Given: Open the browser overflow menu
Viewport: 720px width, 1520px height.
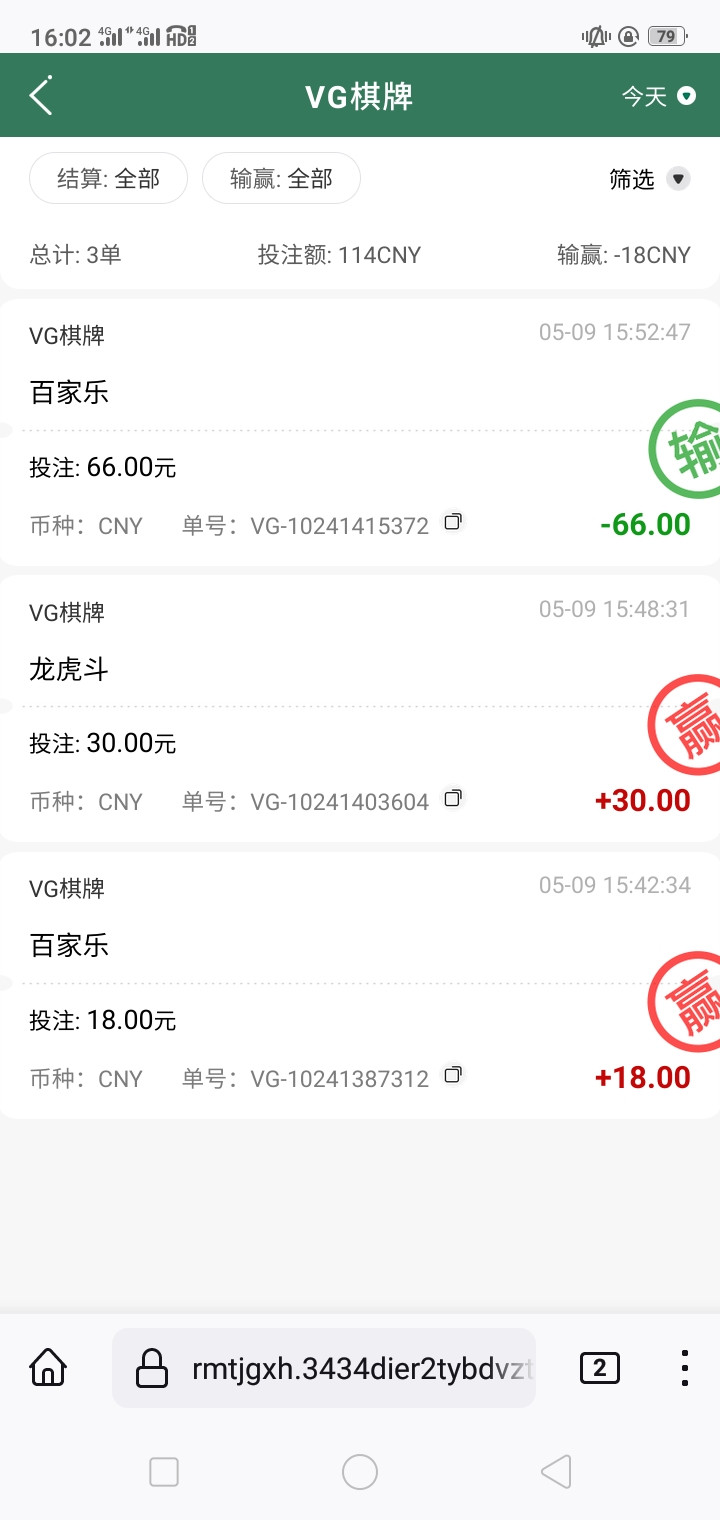Looking at the screenshot, I should (684, 1367).
